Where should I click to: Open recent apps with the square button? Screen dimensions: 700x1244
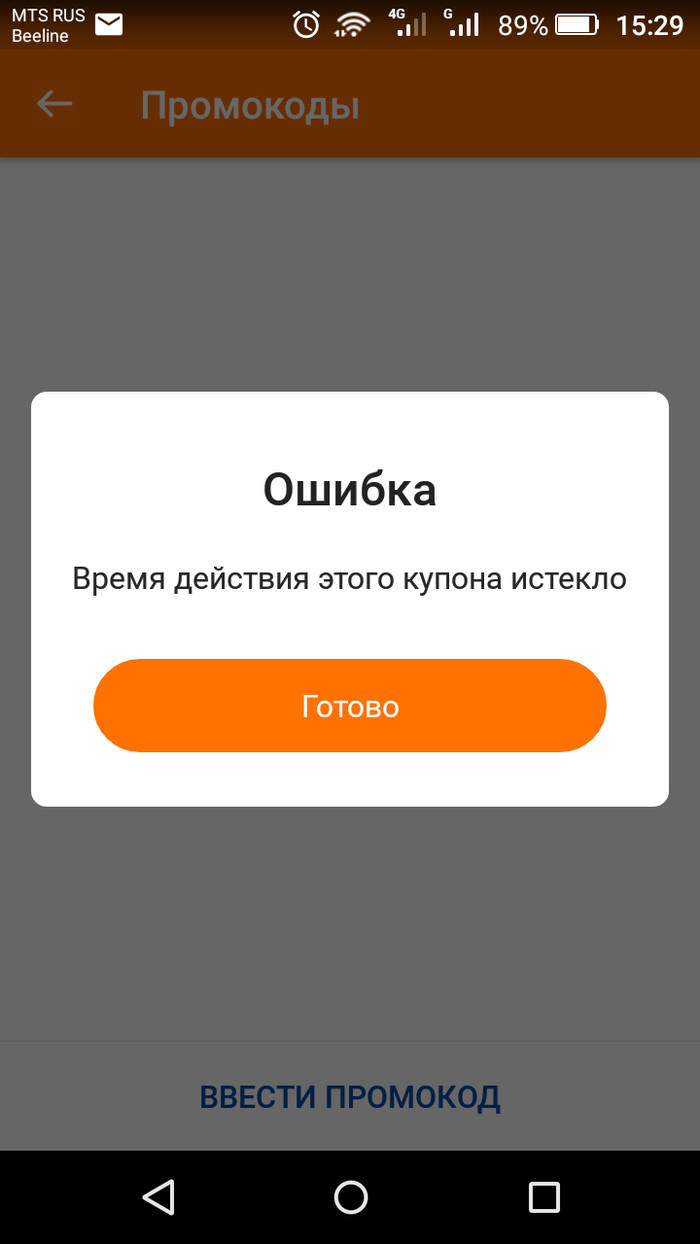point(543,1196)
